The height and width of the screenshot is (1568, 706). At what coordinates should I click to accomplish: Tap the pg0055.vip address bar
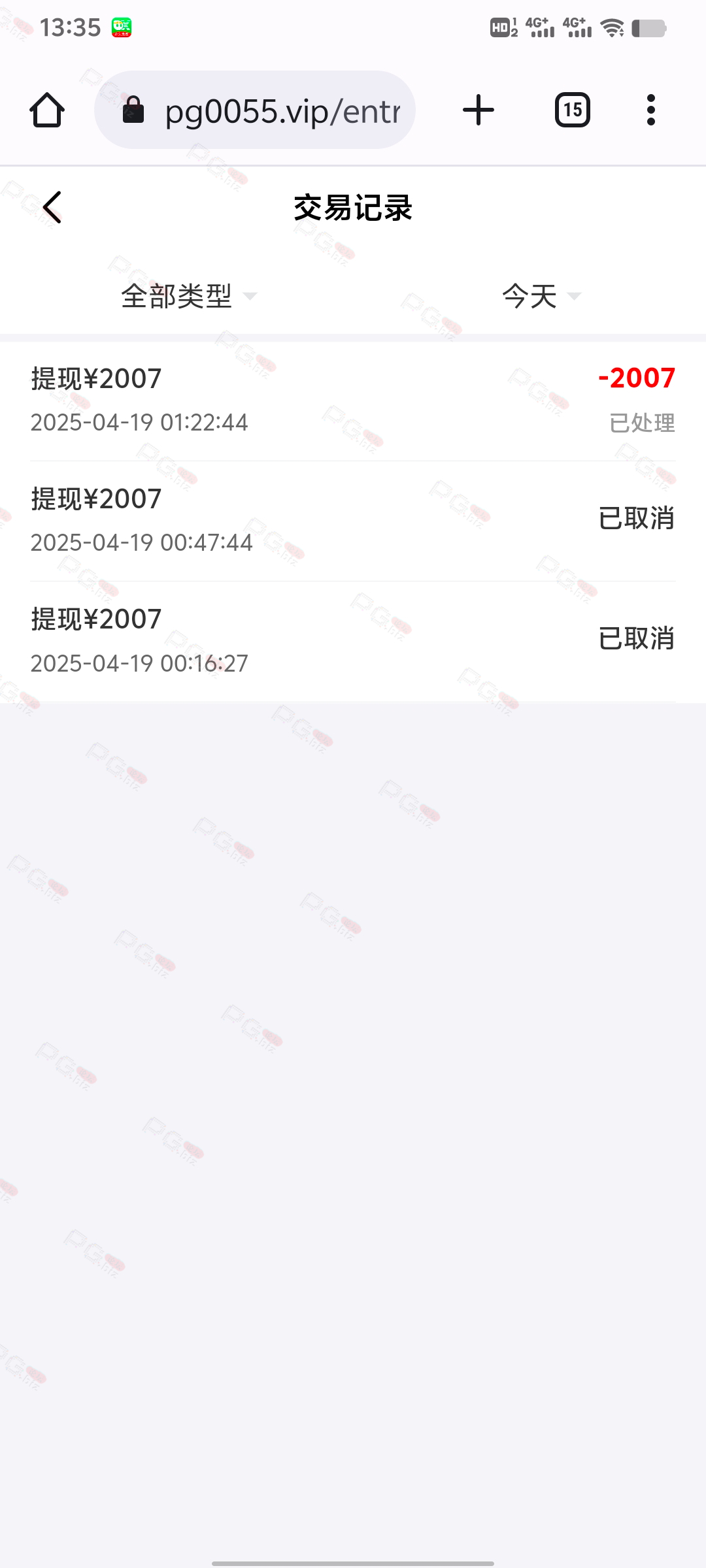point(255,110)
